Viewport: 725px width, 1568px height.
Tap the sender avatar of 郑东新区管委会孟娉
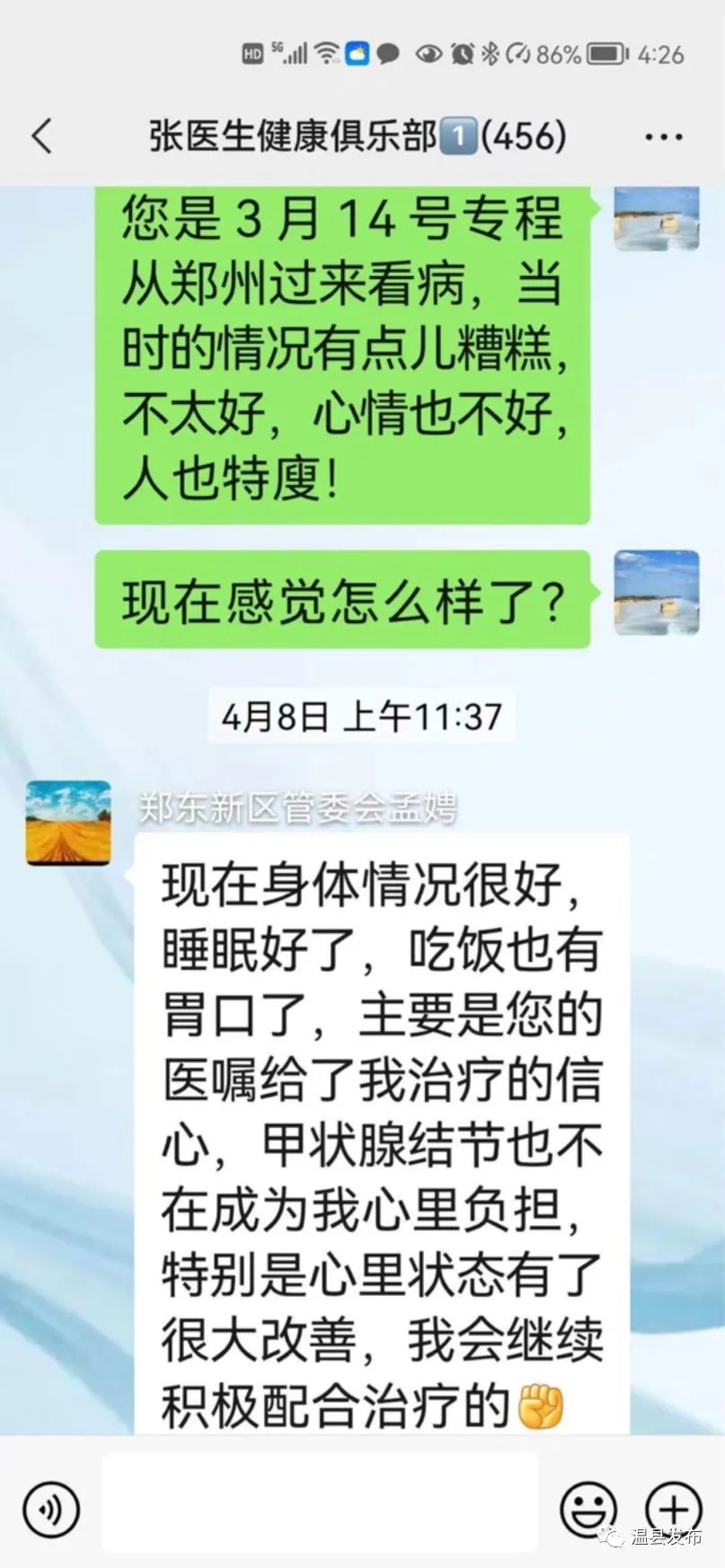pos(67,824)
